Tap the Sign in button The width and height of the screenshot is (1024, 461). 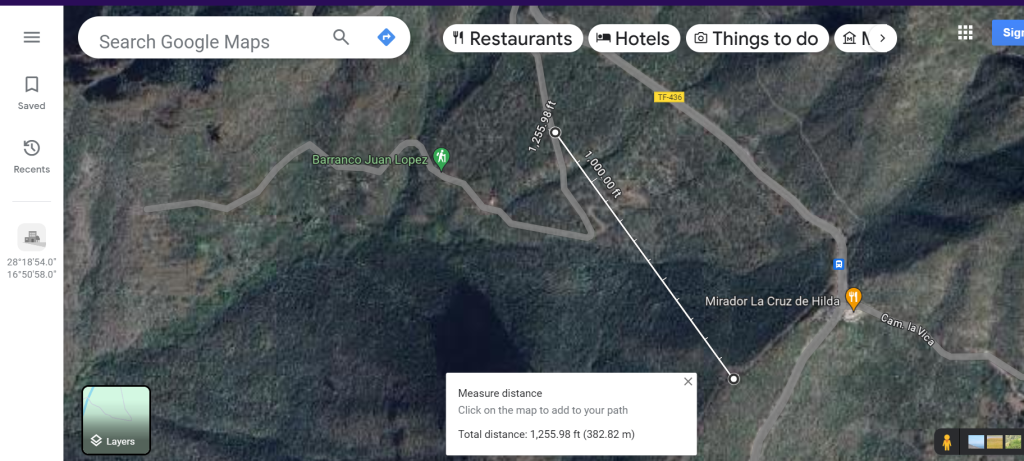[x=1008, y=33]
